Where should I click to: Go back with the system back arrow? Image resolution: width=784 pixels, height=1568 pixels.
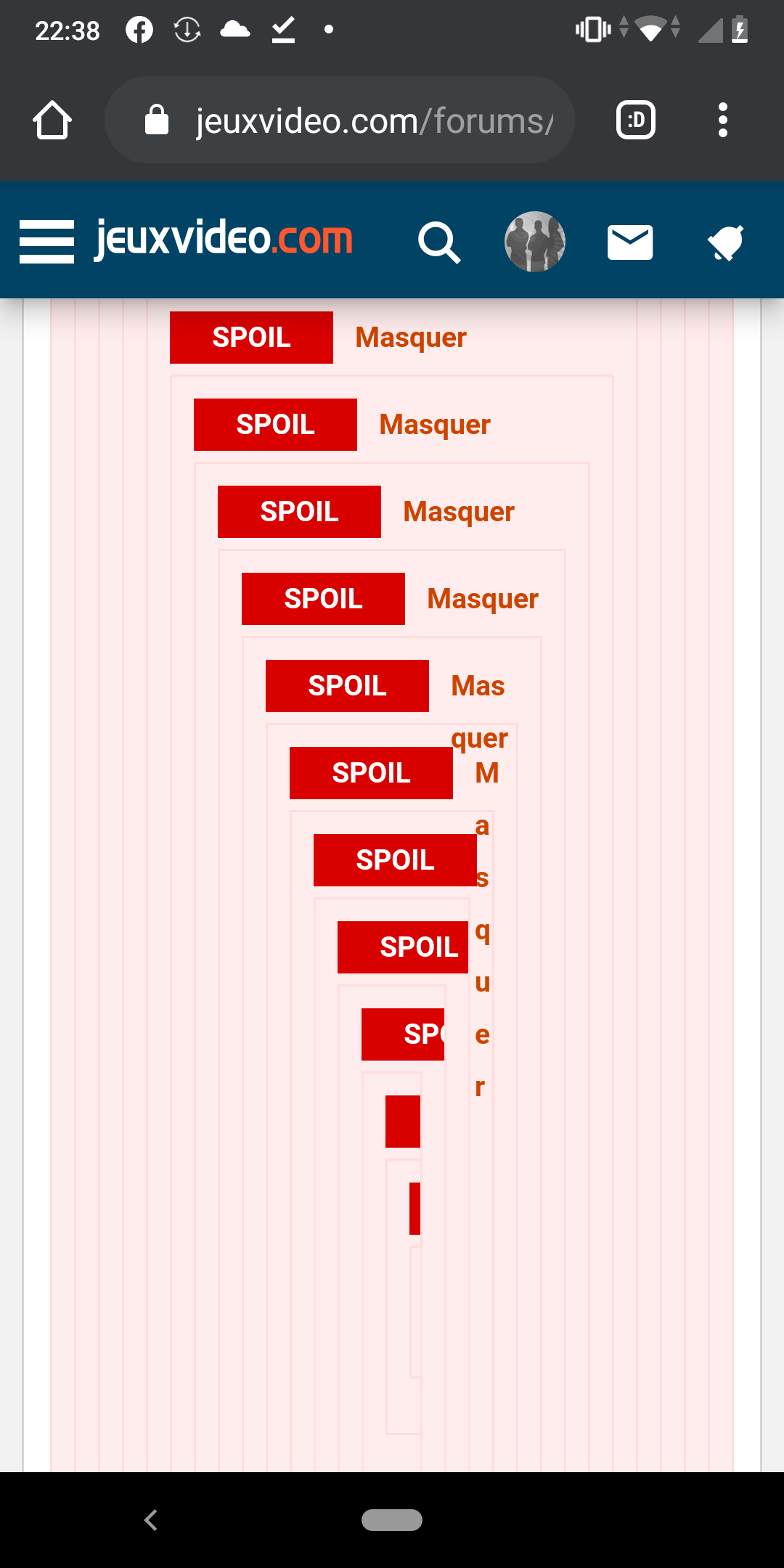point(151,1519)
